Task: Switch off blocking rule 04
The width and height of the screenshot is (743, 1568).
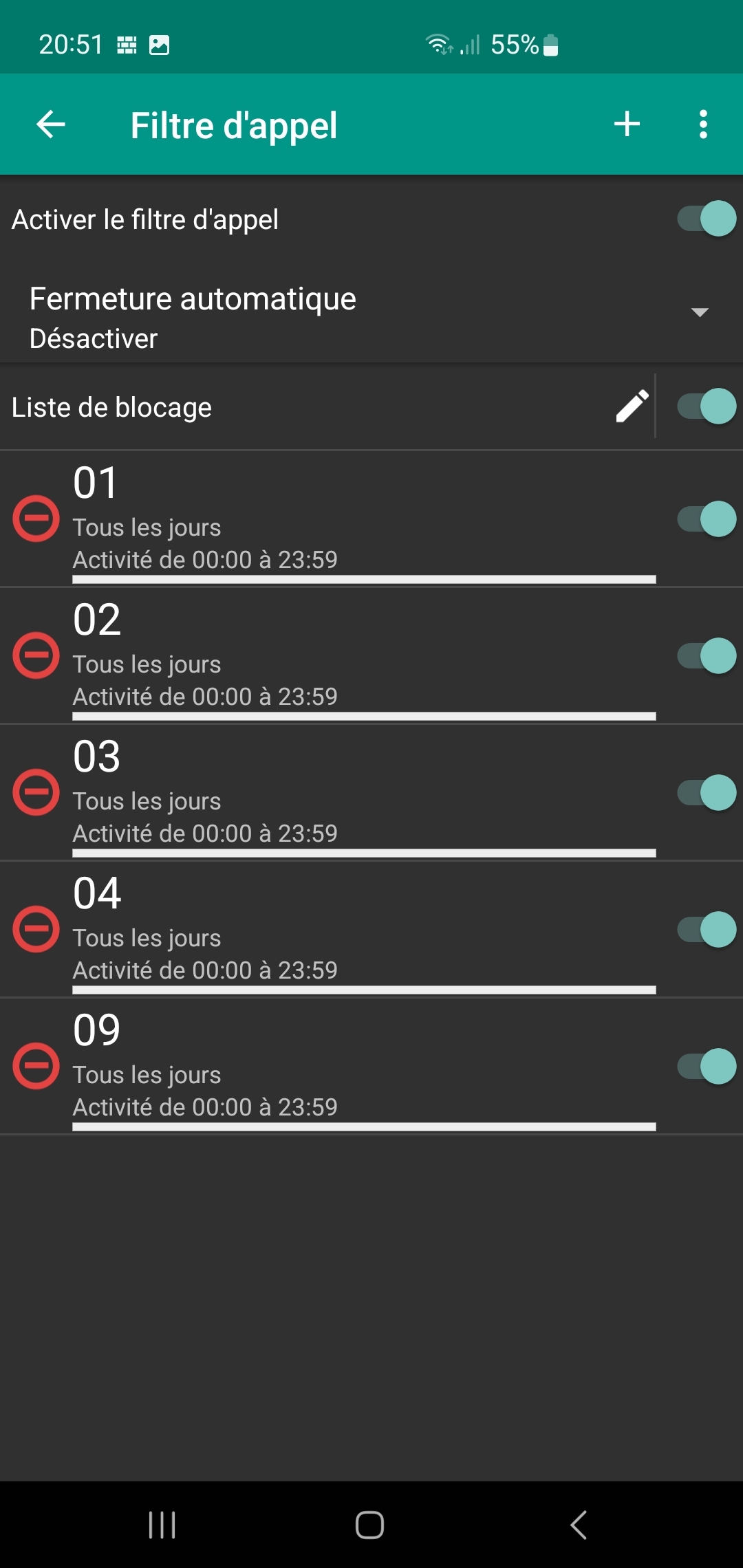Action: [707, 930]
